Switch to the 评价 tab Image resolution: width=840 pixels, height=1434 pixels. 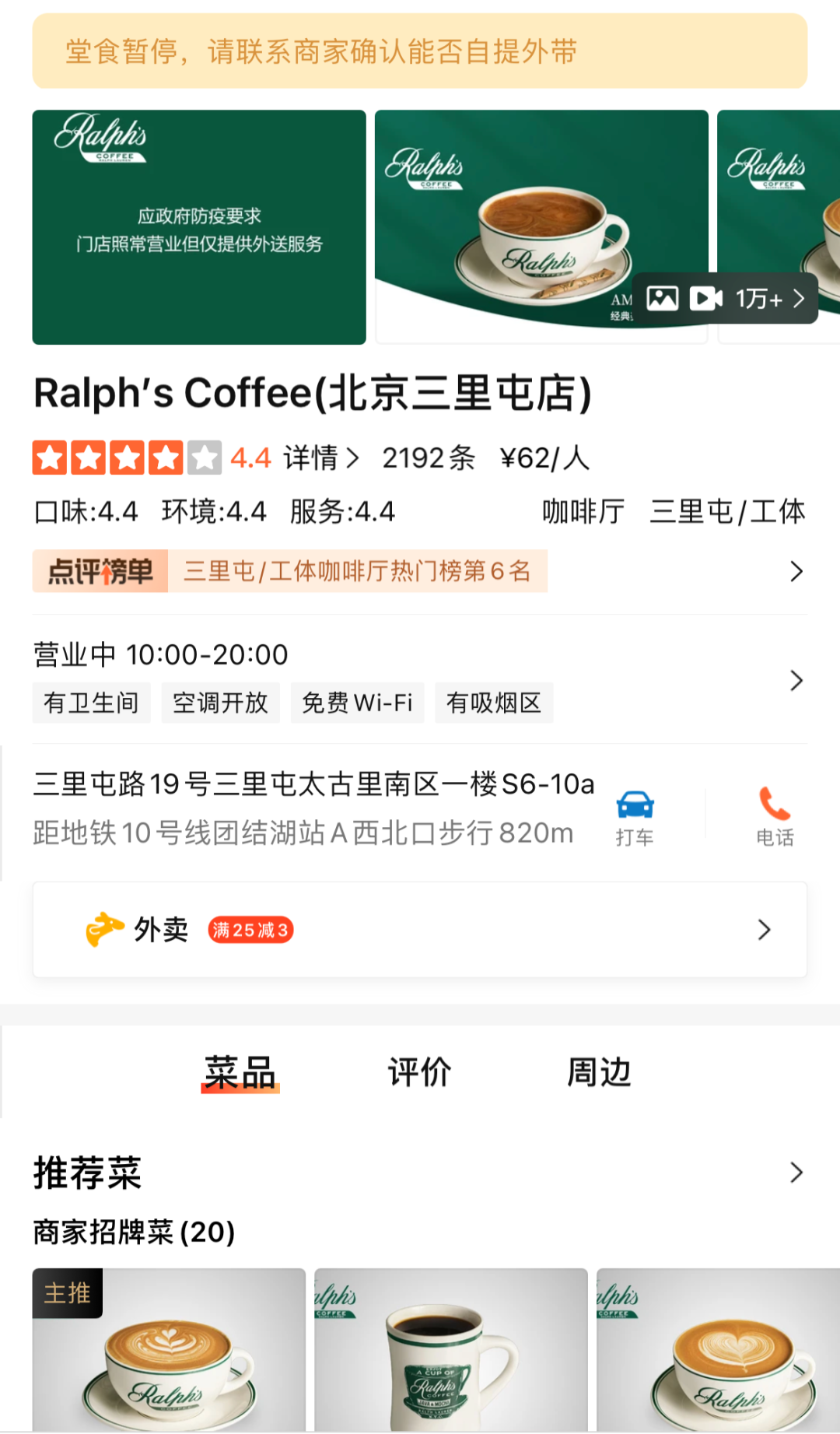click(419, 1072)
